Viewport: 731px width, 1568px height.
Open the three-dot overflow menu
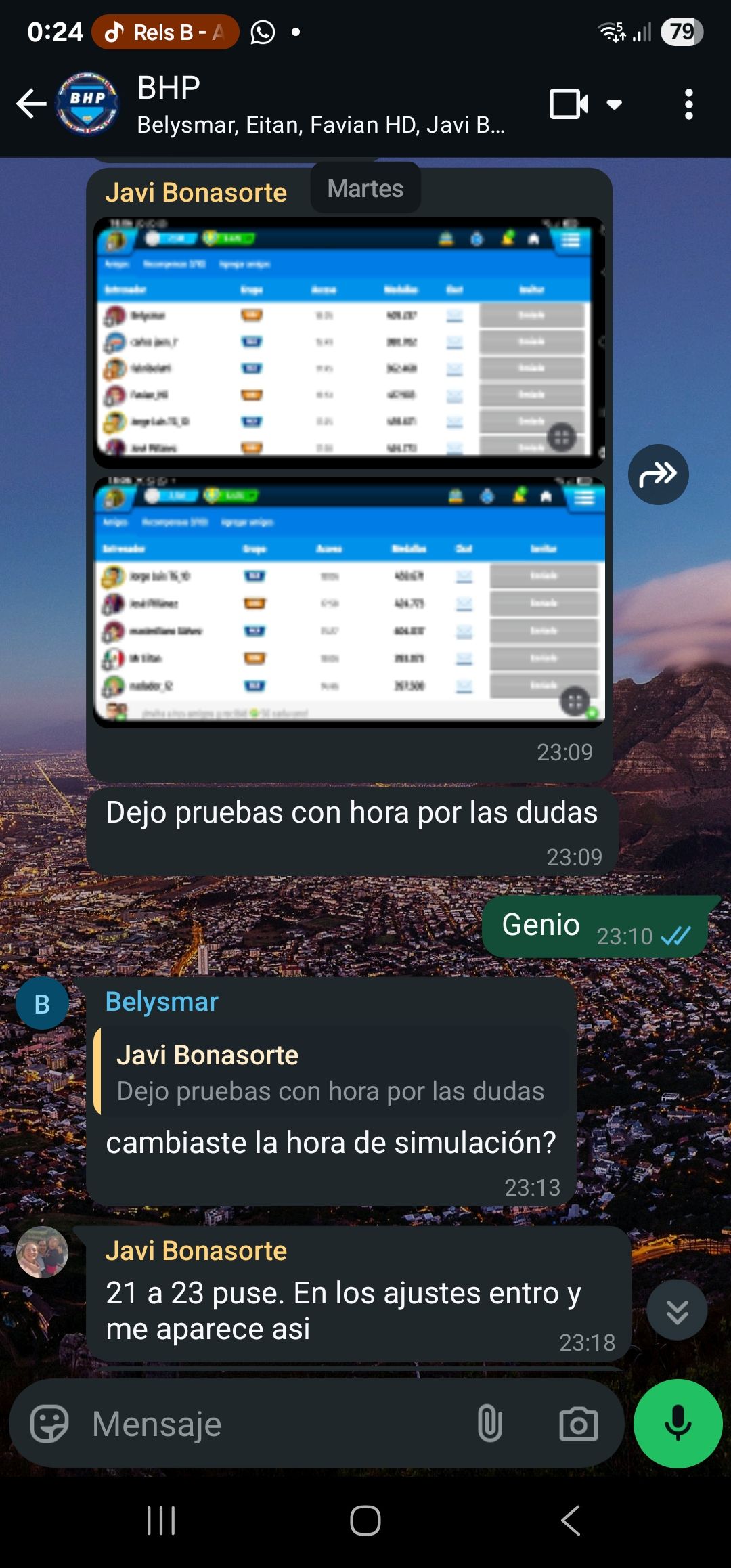pos(688,104)
